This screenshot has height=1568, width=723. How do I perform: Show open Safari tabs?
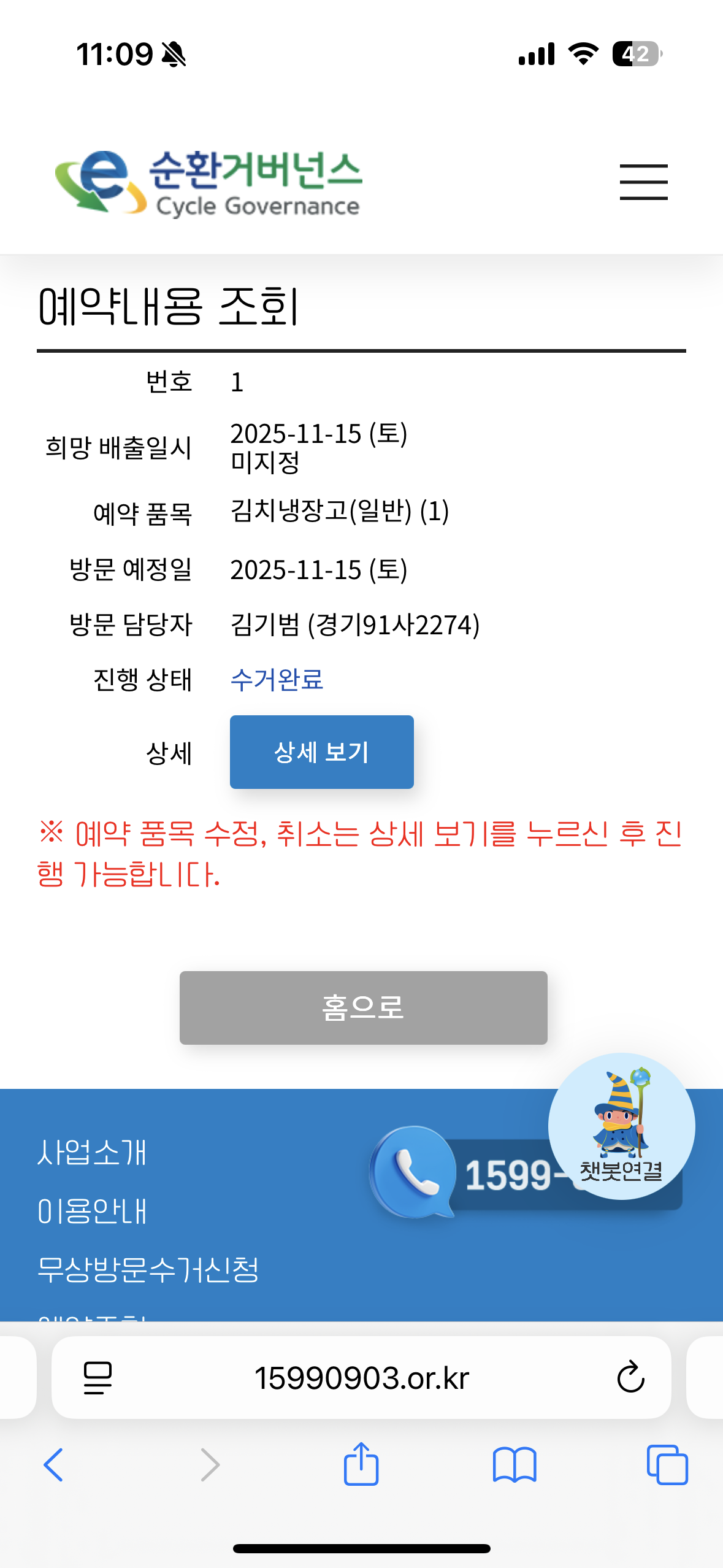pos(667,1465)
